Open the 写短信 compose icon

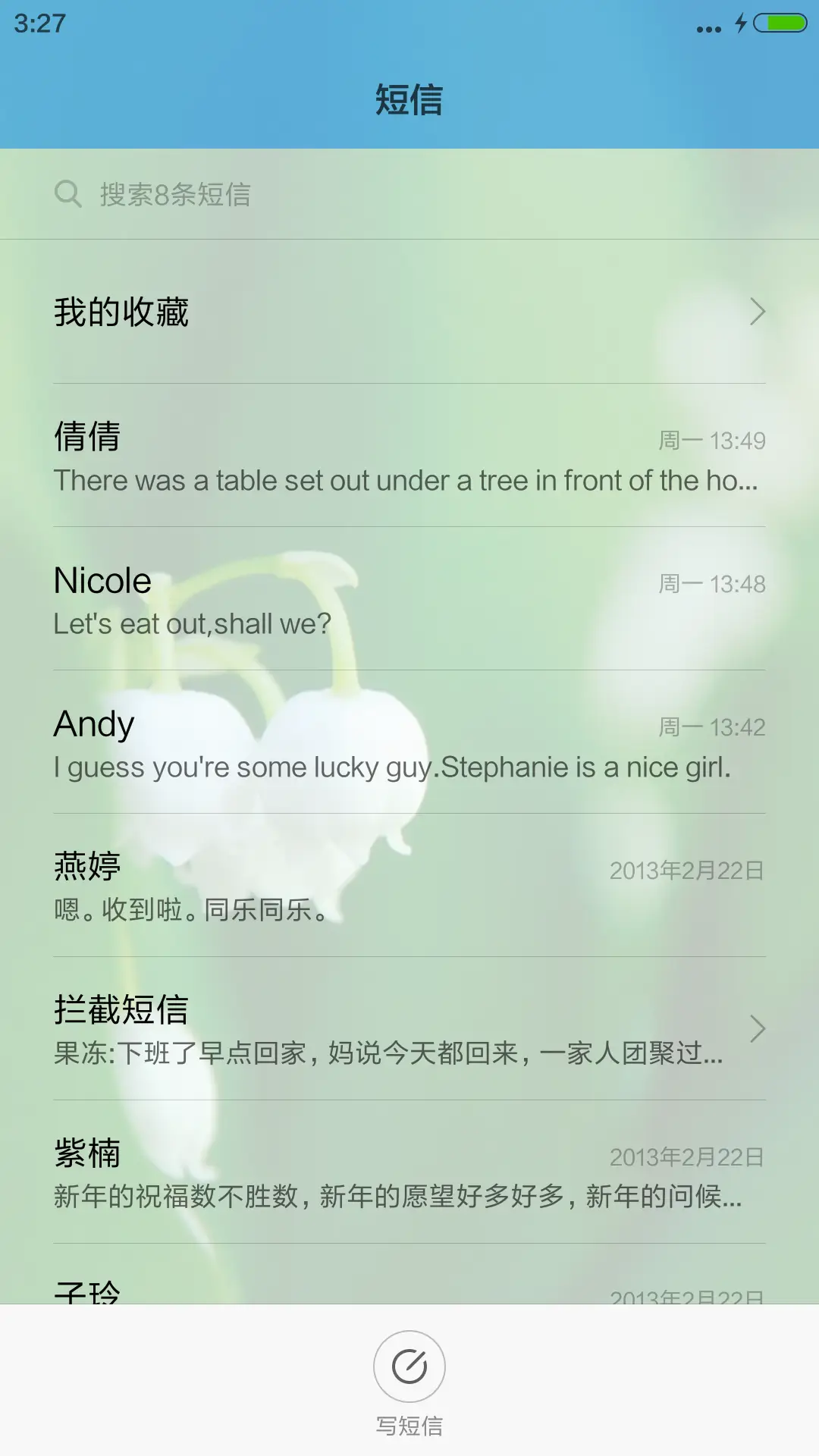(409, 1365)
